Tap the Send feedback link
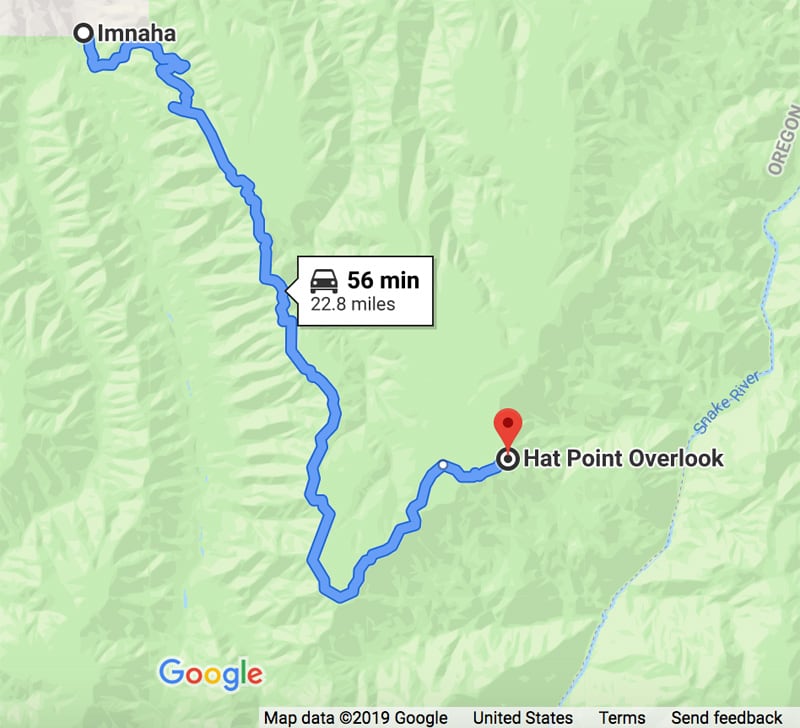800x728 pixels. coord(725,718)
